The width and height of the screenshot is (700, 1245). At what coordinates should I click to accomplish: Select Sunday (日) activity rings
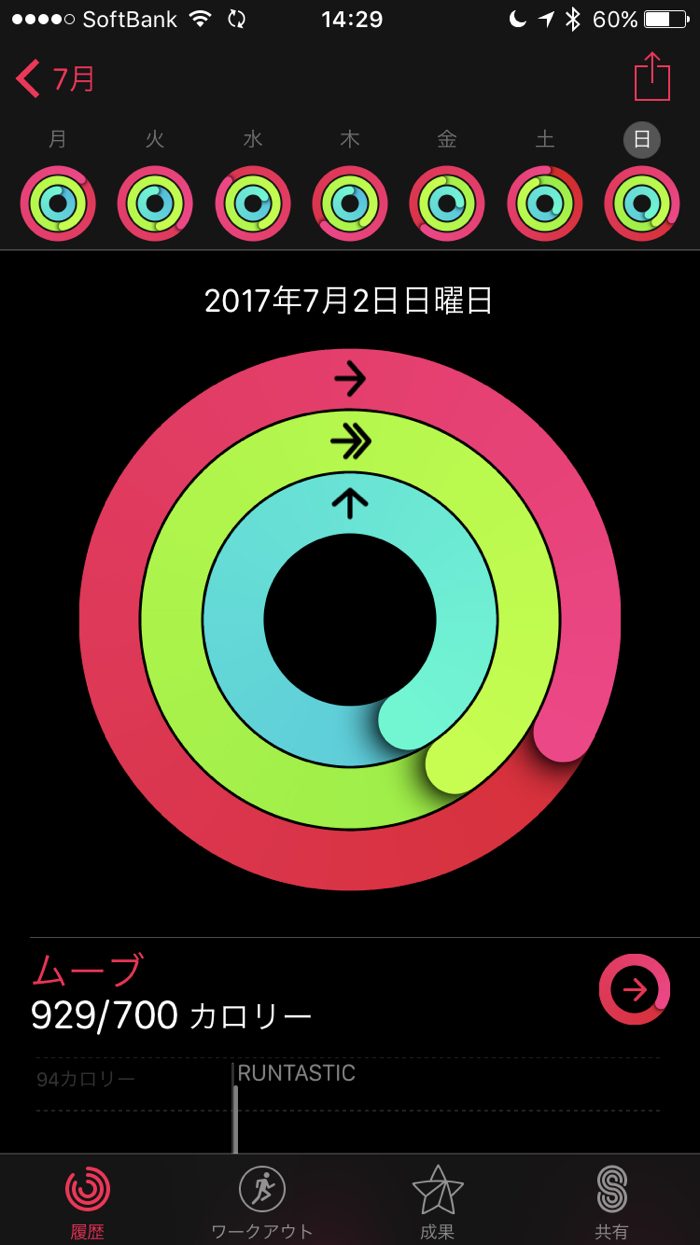point(642,203)
